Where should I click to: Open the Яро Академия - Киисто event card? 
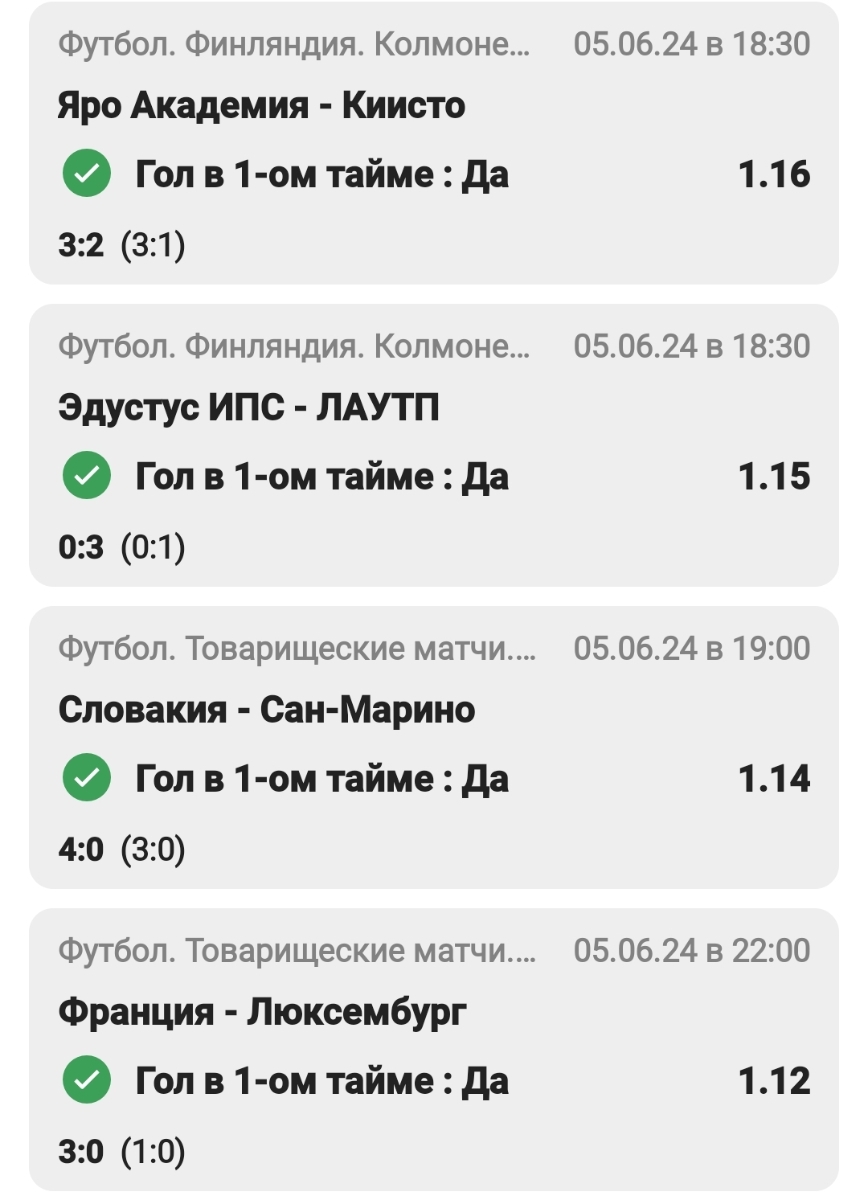(x=433, y=143)
